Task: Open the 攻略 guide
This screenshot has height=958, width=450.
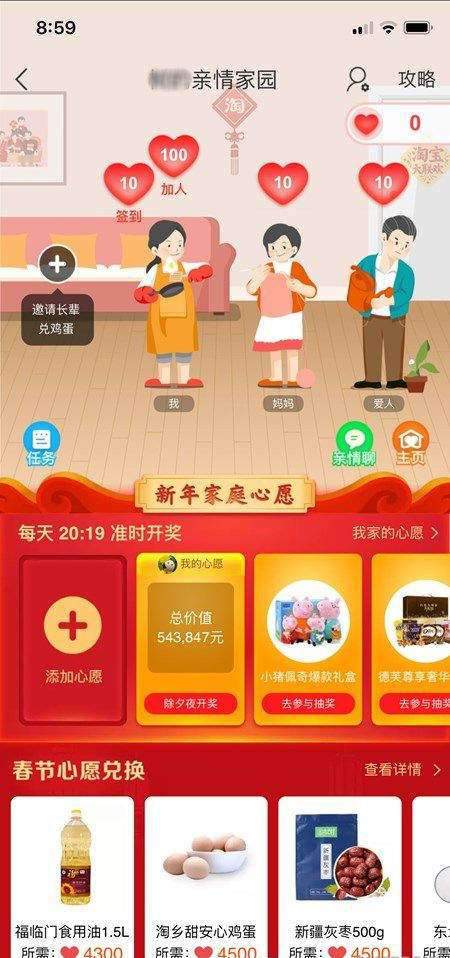Action: click(x=417, y=79)
